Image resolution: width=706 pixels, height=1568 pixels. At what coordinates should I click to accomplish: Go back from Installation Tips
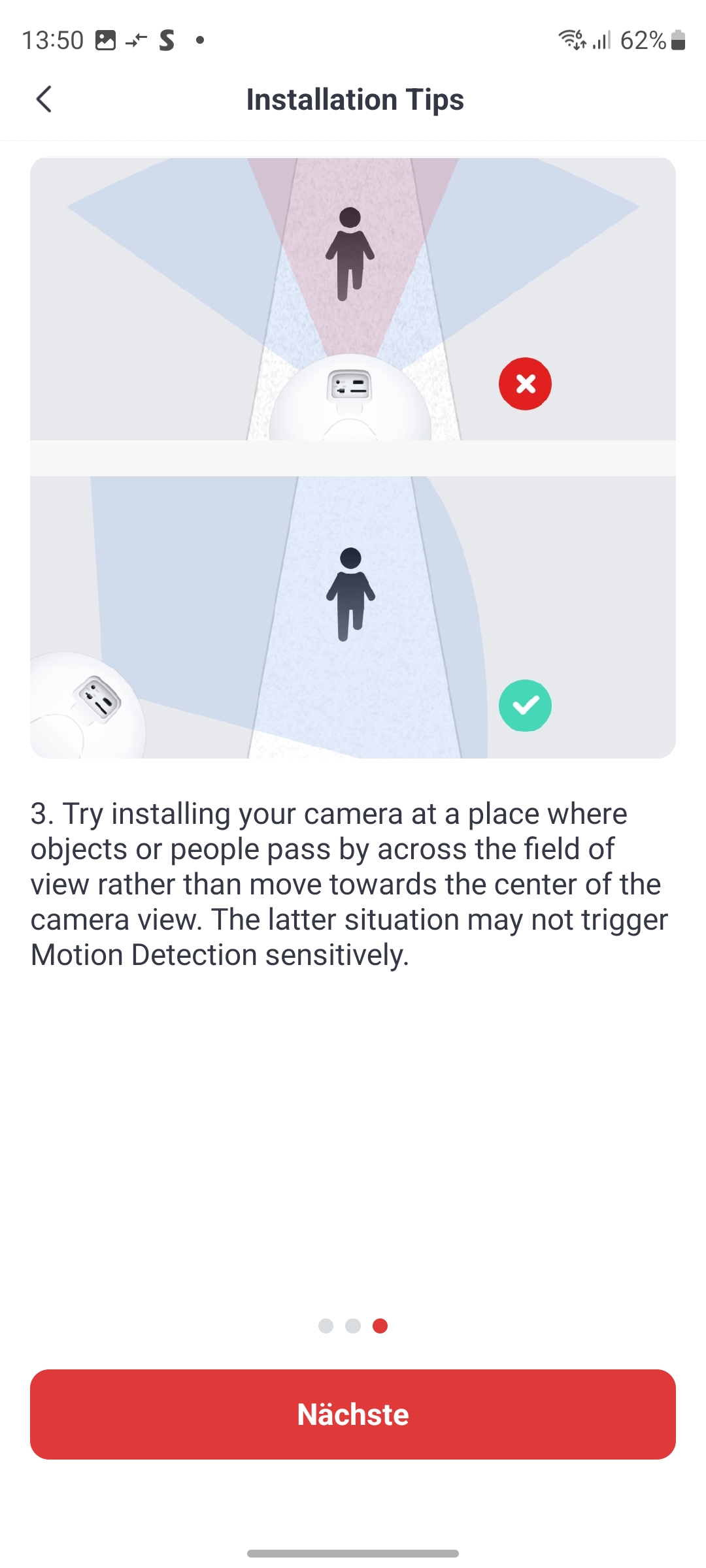pyautogui.click(x=44, y=99)
